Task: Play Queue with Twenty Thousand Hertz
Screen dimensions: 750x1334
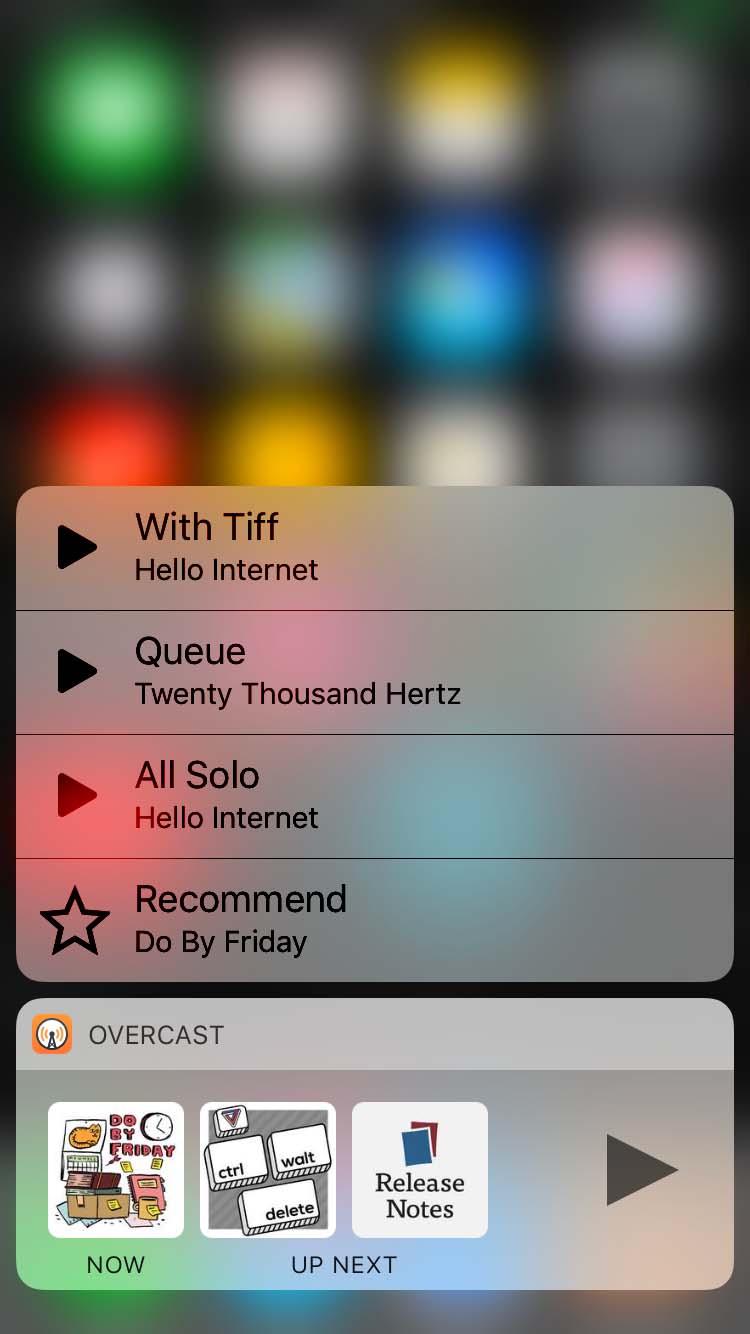Action: tap(375, 671)
